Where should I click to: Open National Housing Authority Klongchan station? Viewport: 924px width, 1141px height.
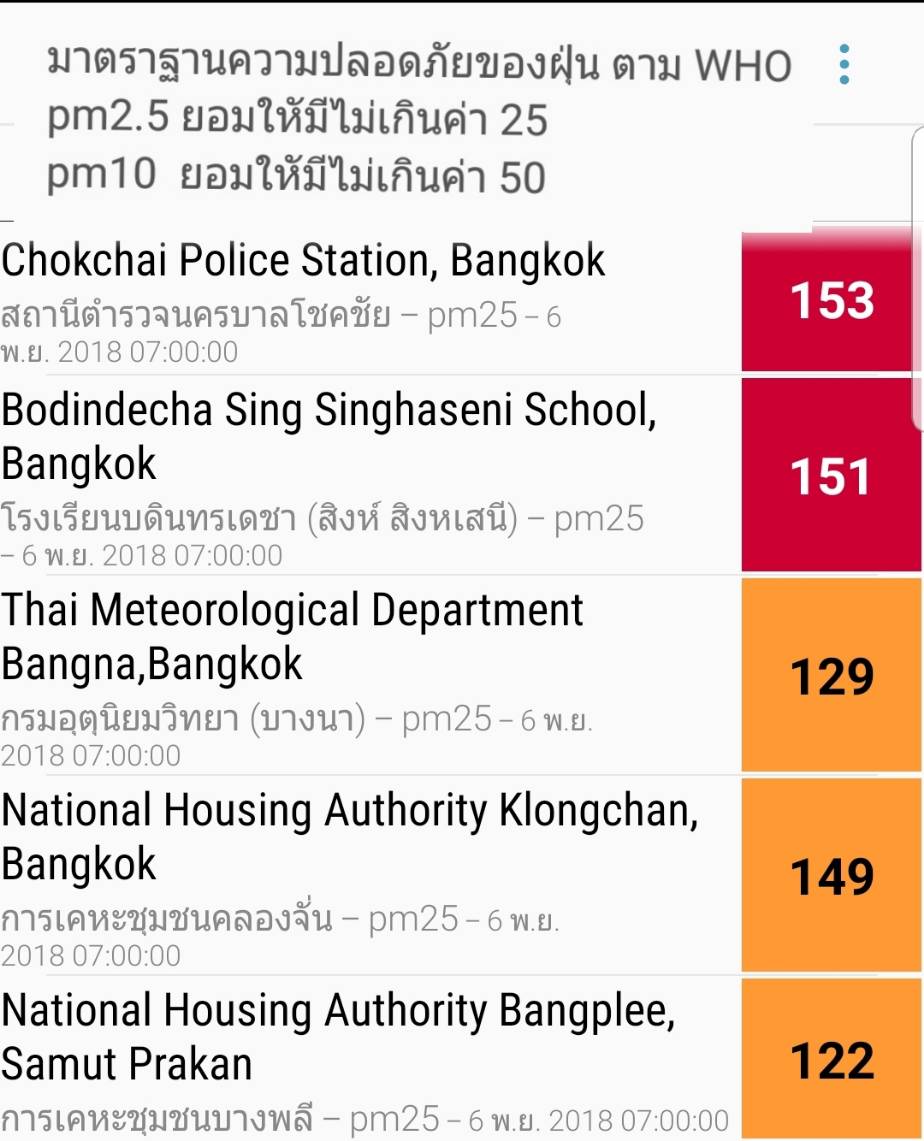[370, 875]
